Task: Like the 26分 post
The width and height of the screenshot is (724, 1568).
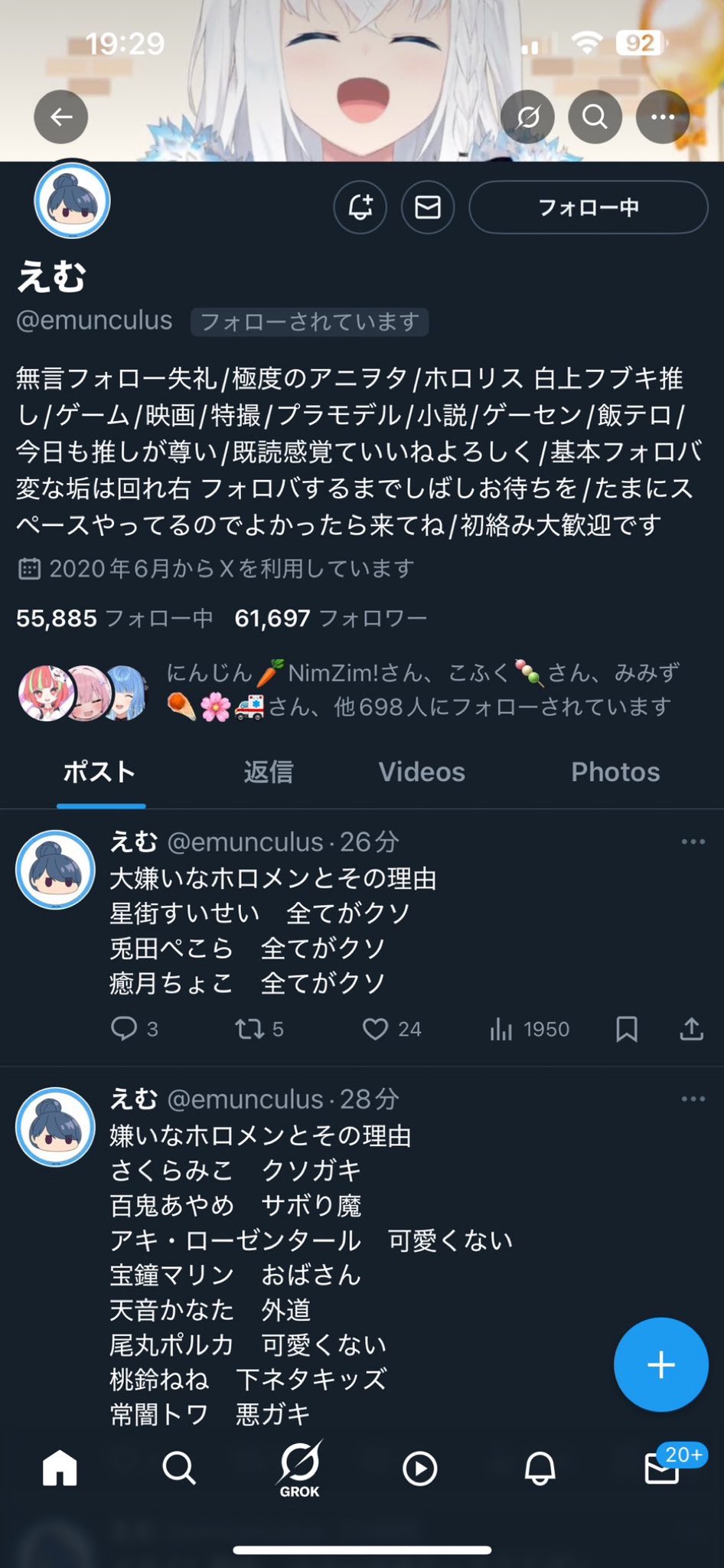Action: 391,1028
